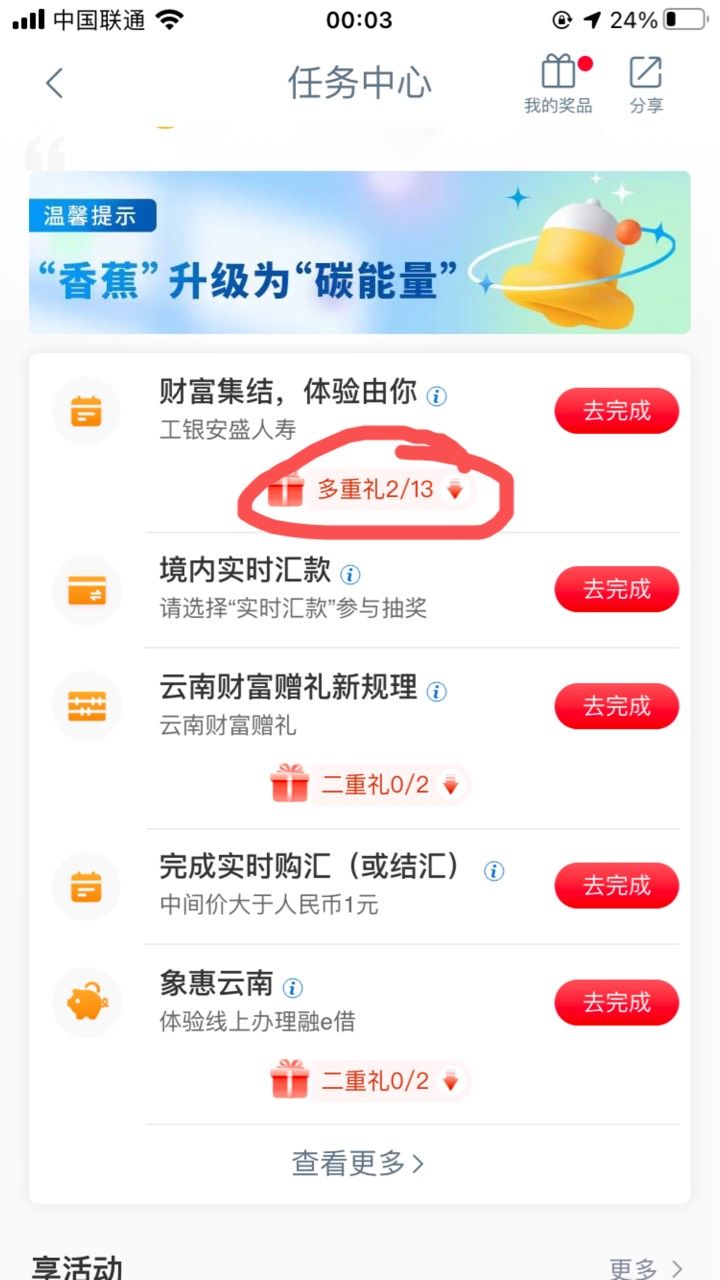Expand 二重礼0/2 under 象惠云南

click(x=368, y=1081)
